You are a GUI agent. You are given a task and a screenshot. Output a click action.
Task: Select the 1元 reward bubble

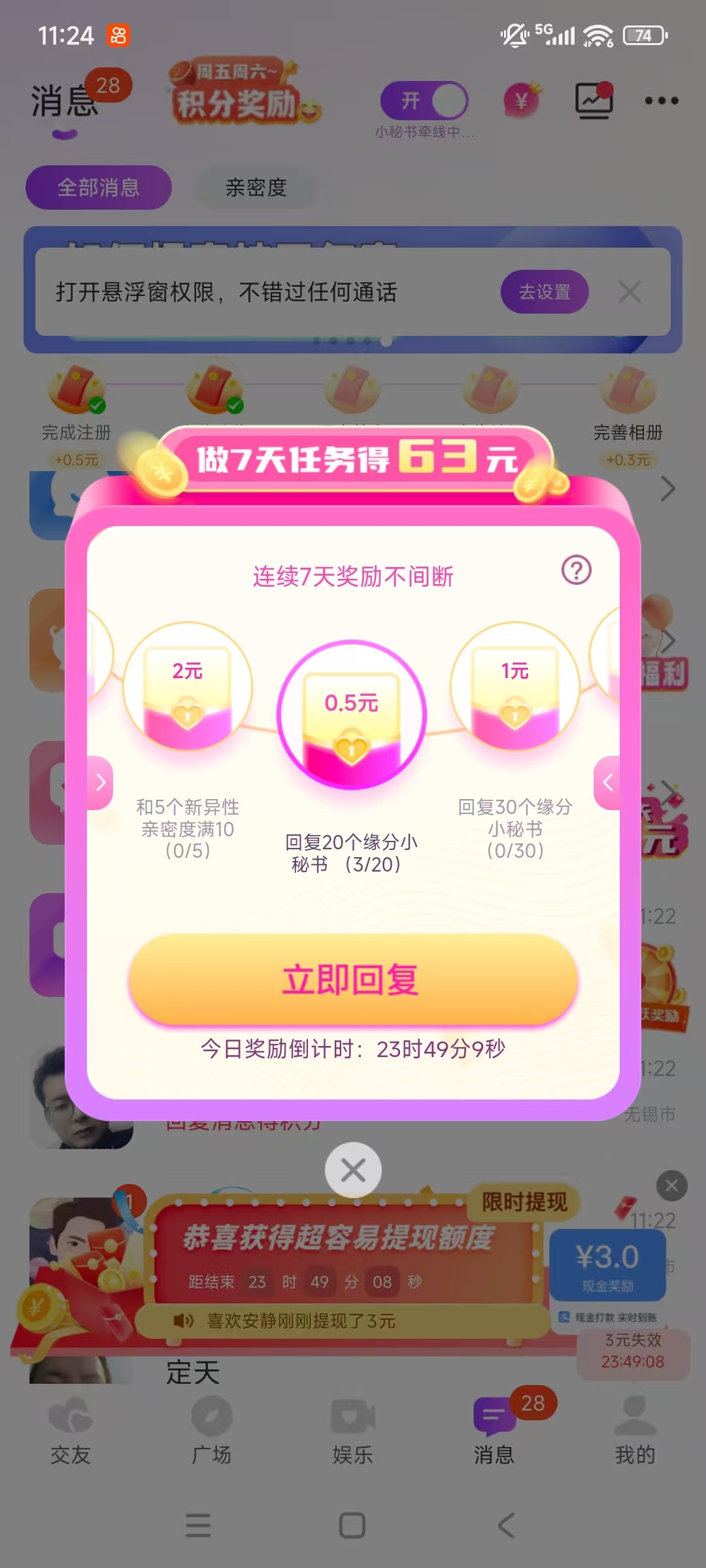[515, 686]
